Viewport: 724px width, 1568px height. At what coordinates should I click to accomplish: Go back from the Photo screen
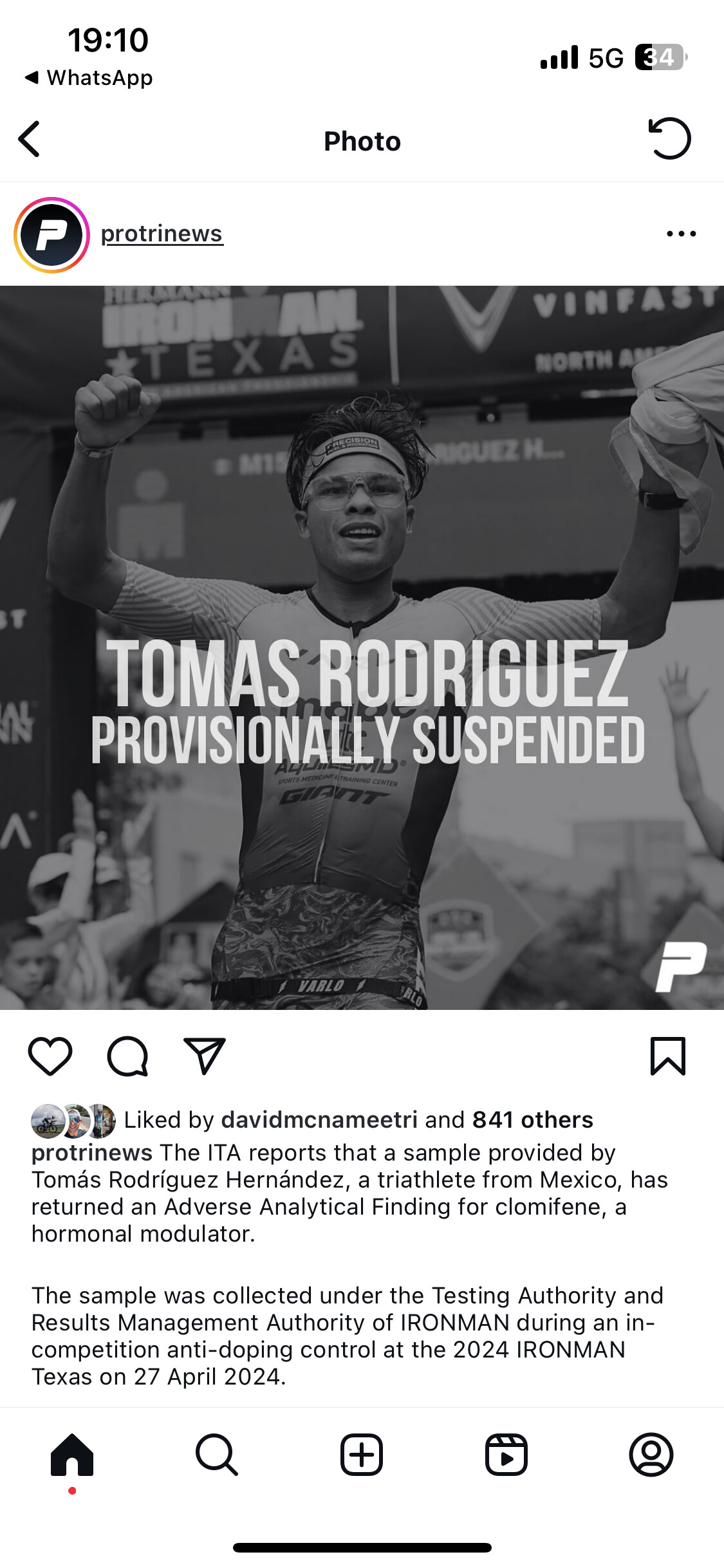(30, 139)
